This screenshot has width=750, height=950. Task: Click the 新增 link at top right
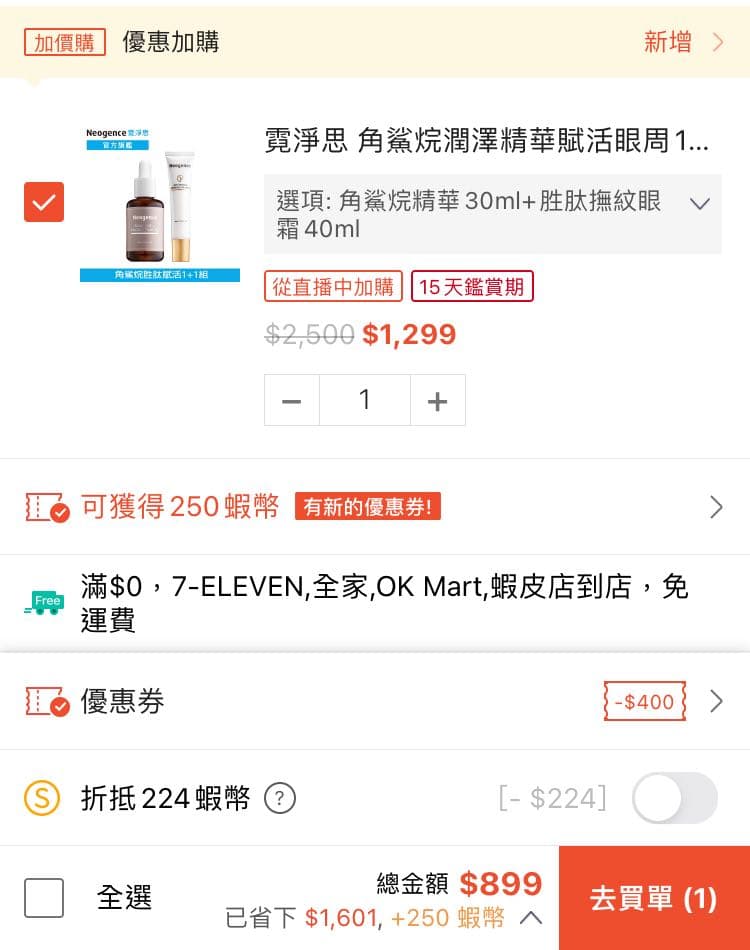click(x=667, y=42)
